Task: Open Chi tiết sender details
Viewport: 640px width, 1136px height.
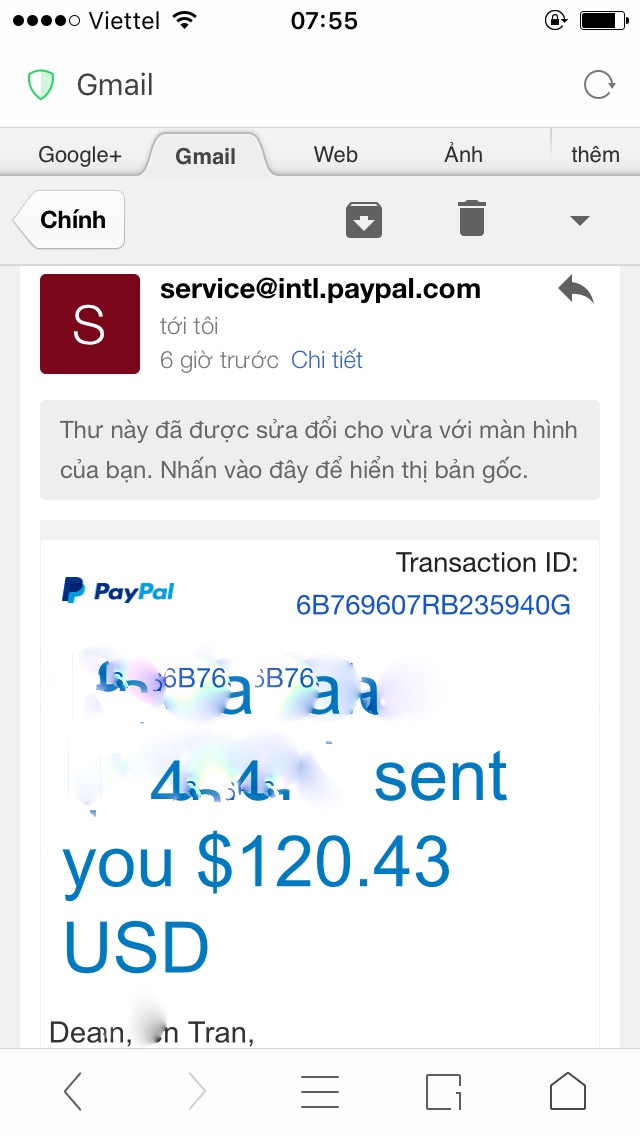Action: coord(326,360)
